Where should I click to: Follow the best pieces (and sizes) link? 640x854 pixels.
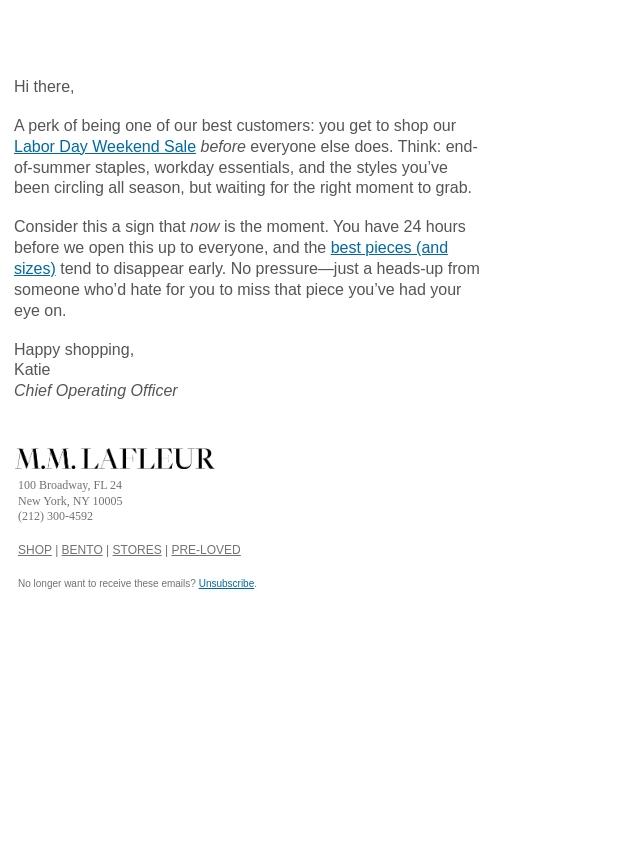coord(389,248)
